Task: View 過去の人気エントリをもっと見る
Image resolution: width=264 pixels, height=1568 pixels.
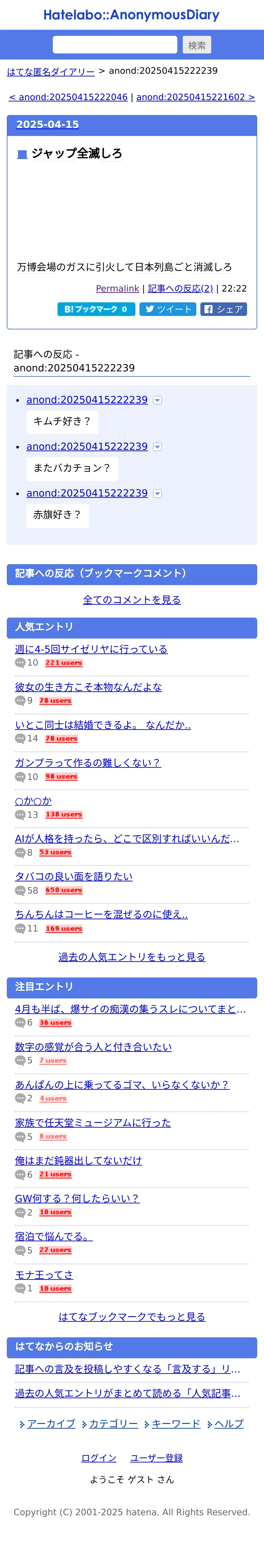Action: coord(132,957)
